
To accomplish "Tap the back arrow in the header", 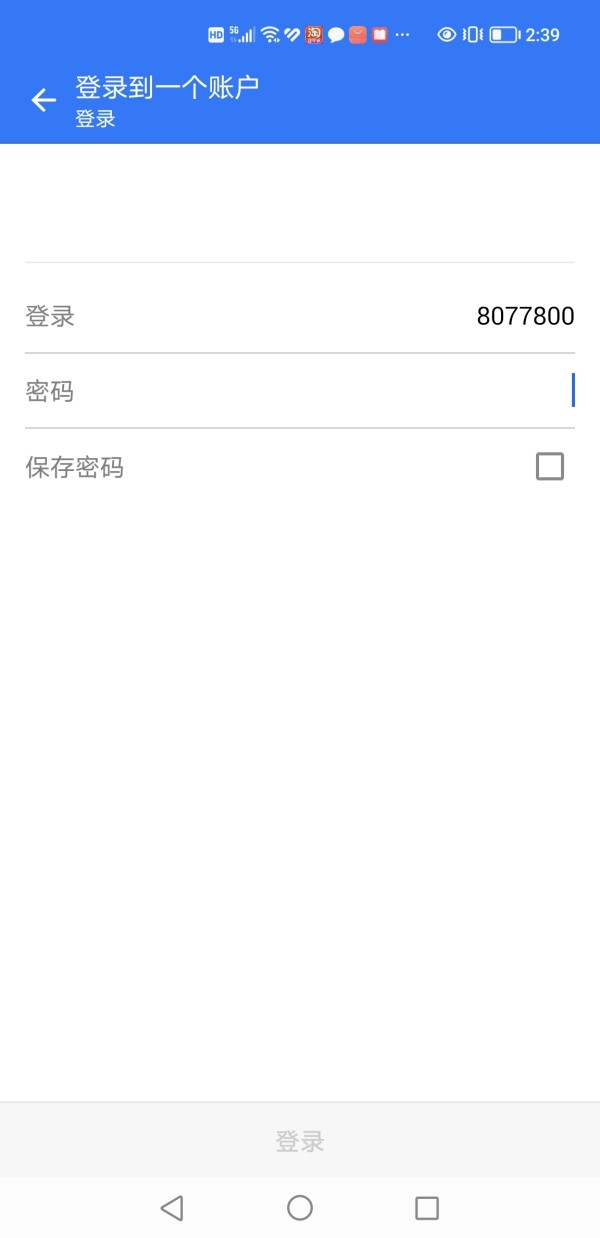I will coord(43,100).
